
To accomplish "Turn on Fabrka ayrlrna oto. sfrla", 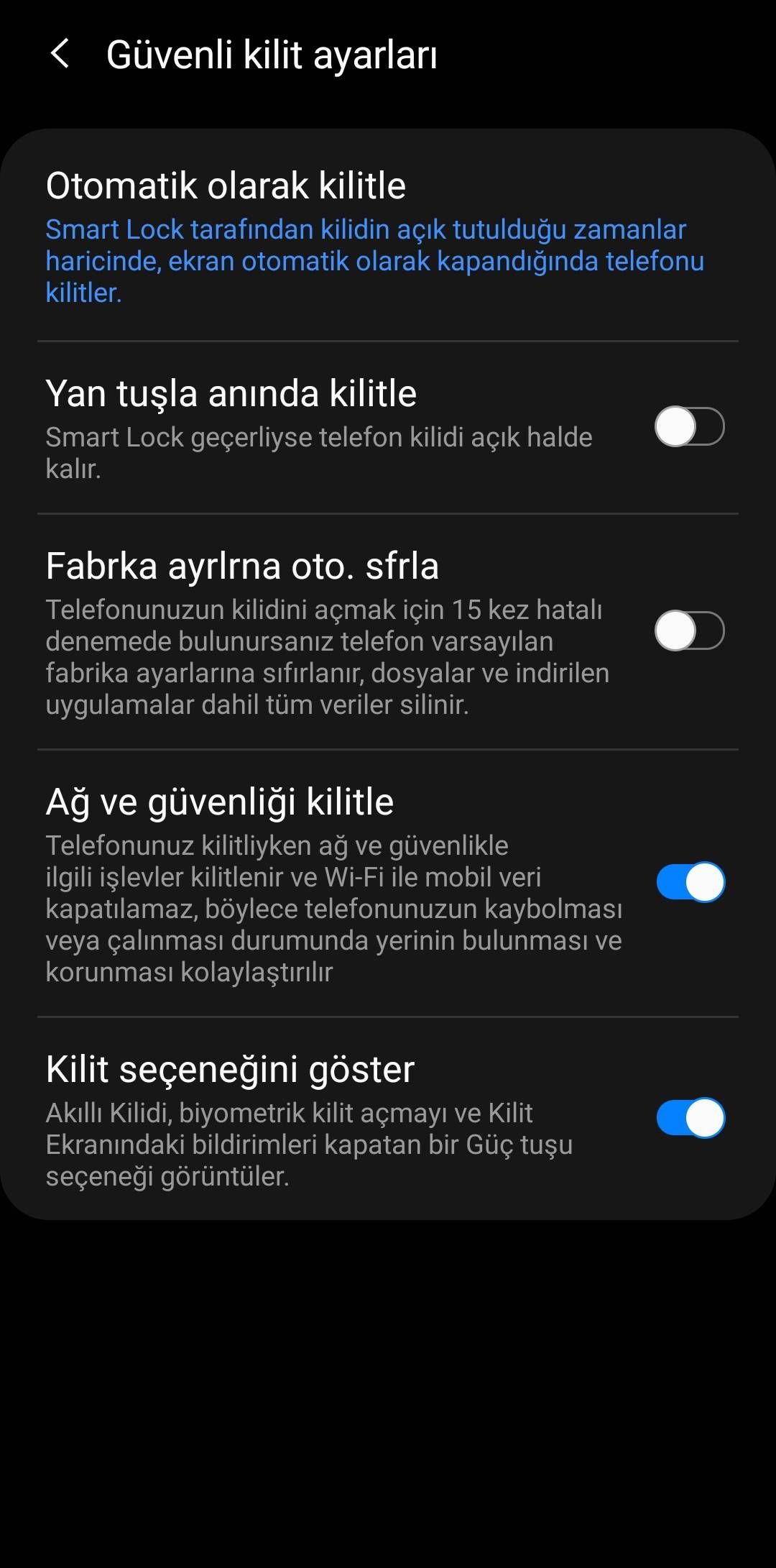I will point(689,631).
